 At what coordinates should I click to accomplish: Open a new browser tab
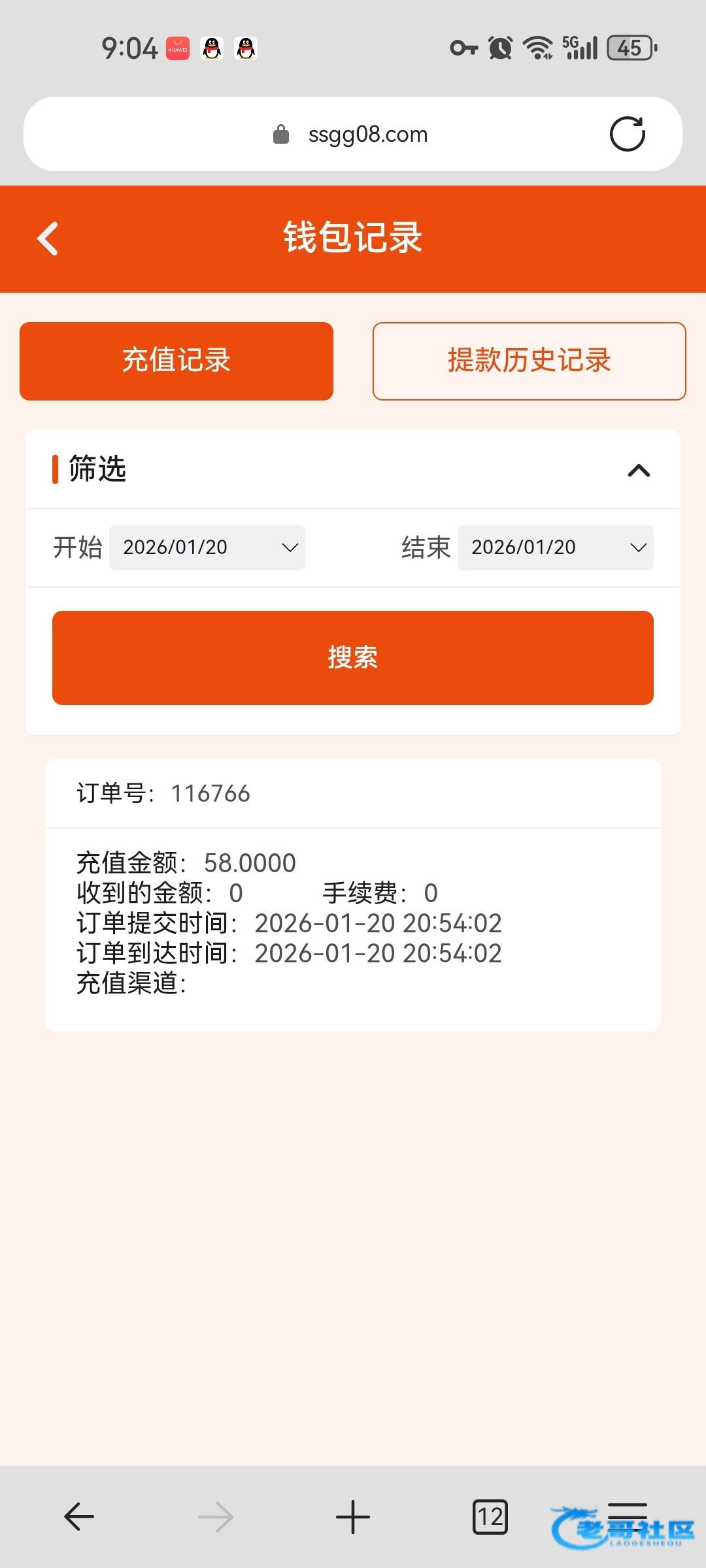tap(353, 1516)
